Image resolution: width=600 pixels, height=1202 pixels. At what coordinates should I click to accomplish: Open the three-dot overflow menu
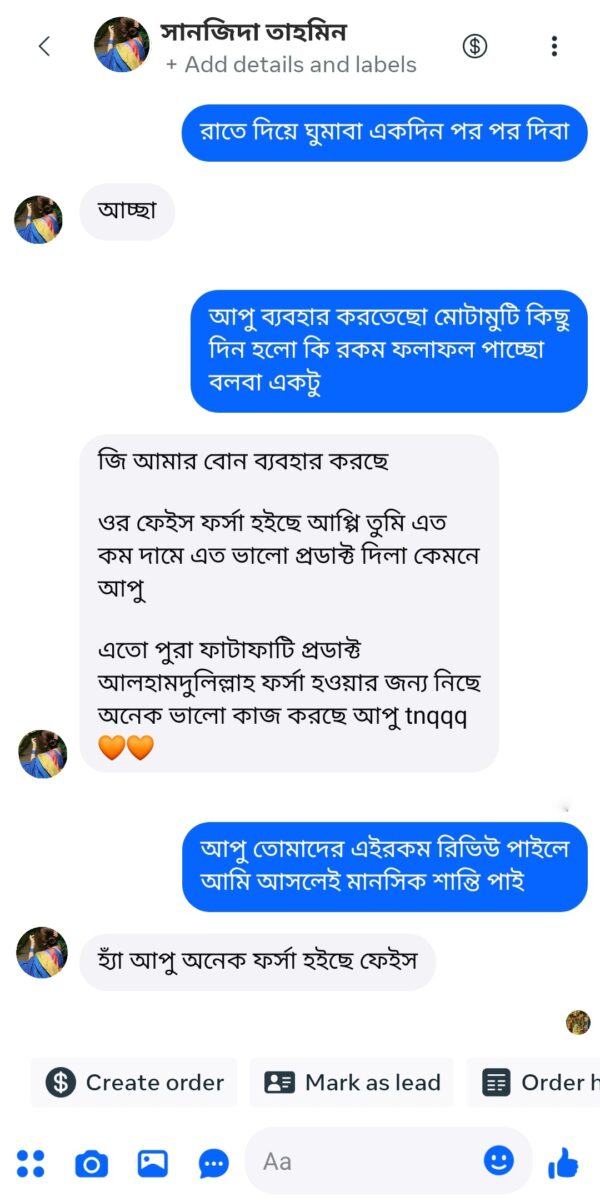(x=554, y=46)
